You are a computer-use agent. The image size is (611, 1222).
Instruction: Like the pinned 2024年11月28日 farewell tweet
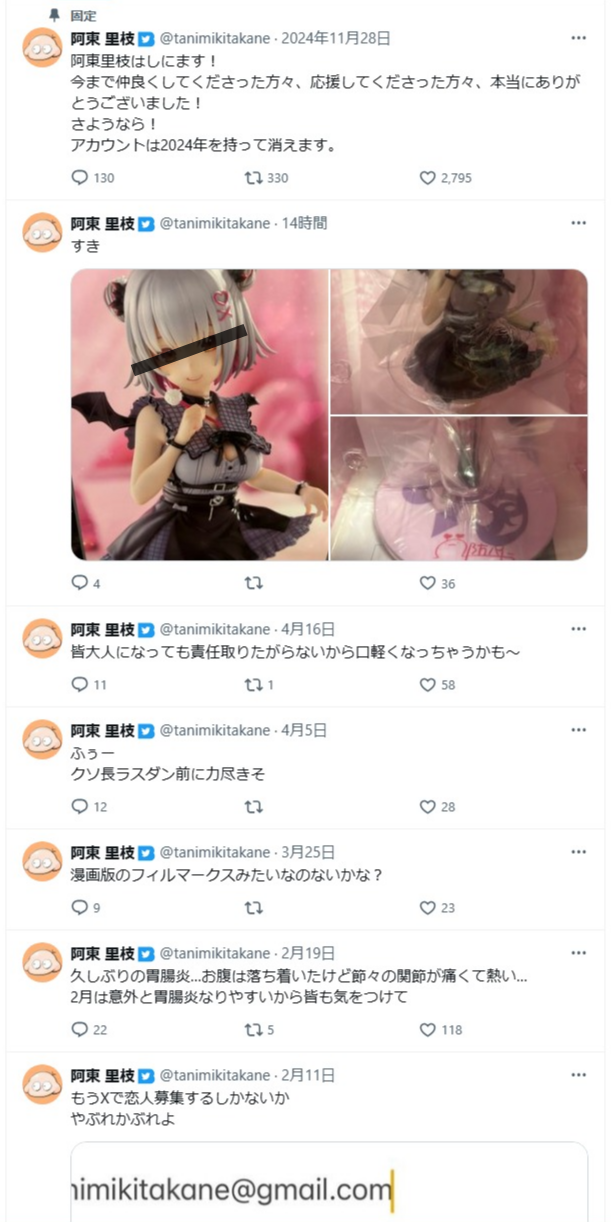click(427, 178)
